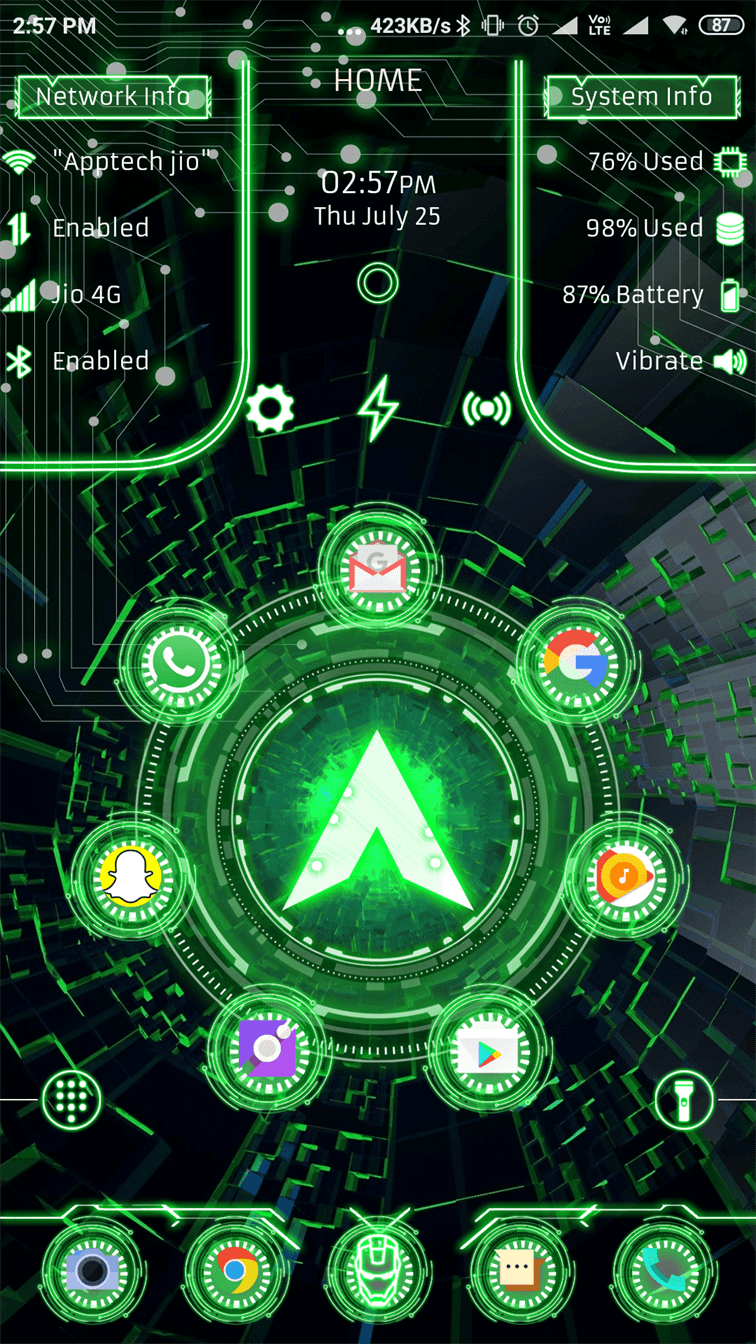This screenshot has width=756, height=1344.
Task: Turn on the flashlight
Action: 684,1099
